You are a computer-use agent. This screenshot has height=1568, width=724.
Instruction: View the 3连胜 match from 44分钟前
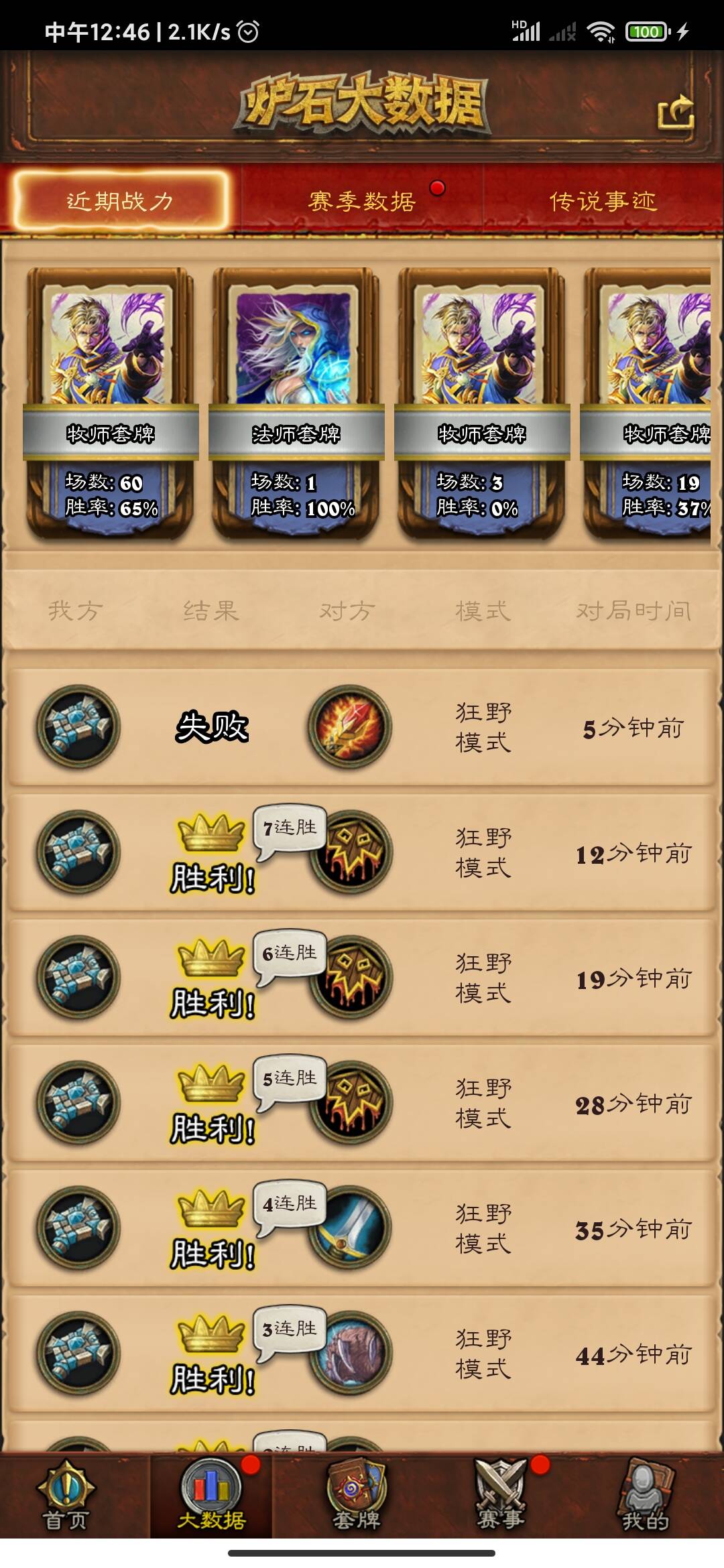click(x=362, y=1354)
